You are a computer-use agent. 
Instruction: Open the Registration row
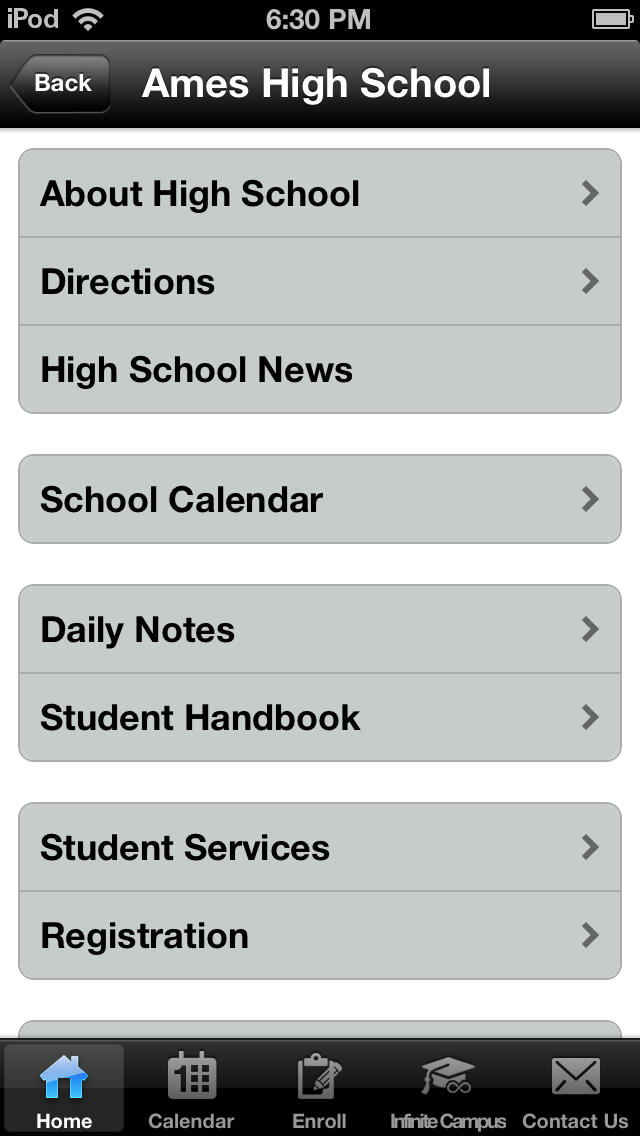click(x=320, y=935)
